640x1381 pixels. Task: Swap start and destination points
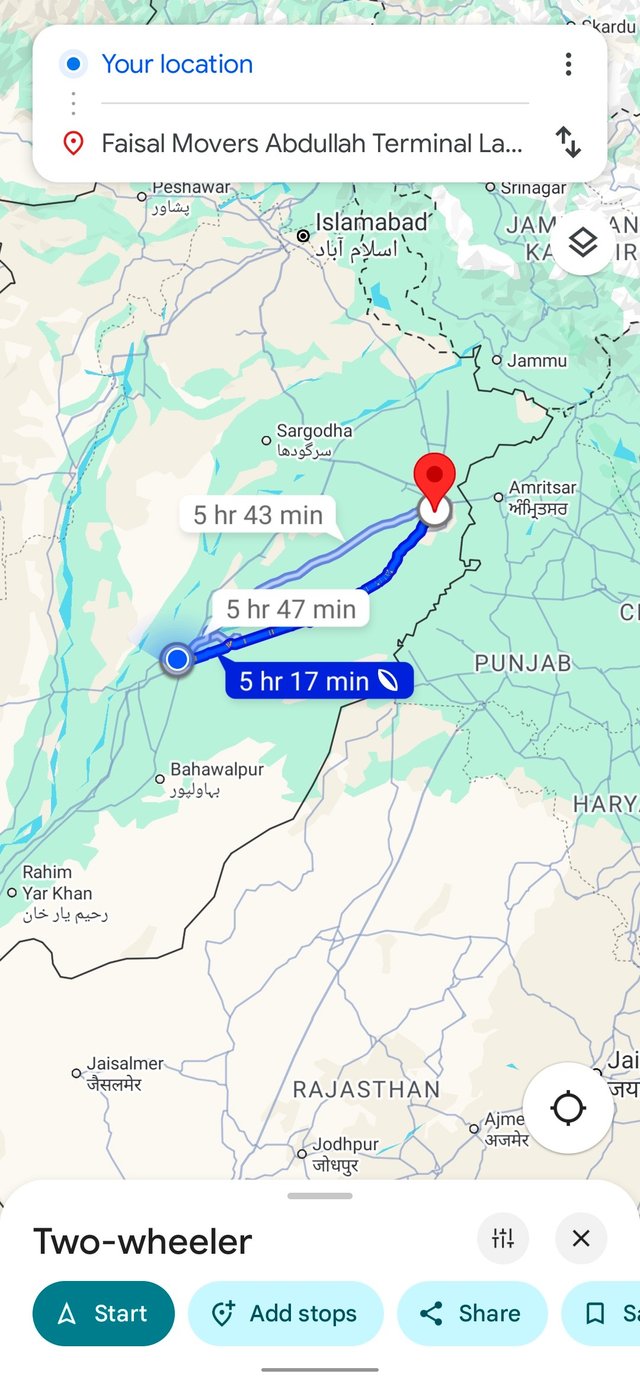568,143
